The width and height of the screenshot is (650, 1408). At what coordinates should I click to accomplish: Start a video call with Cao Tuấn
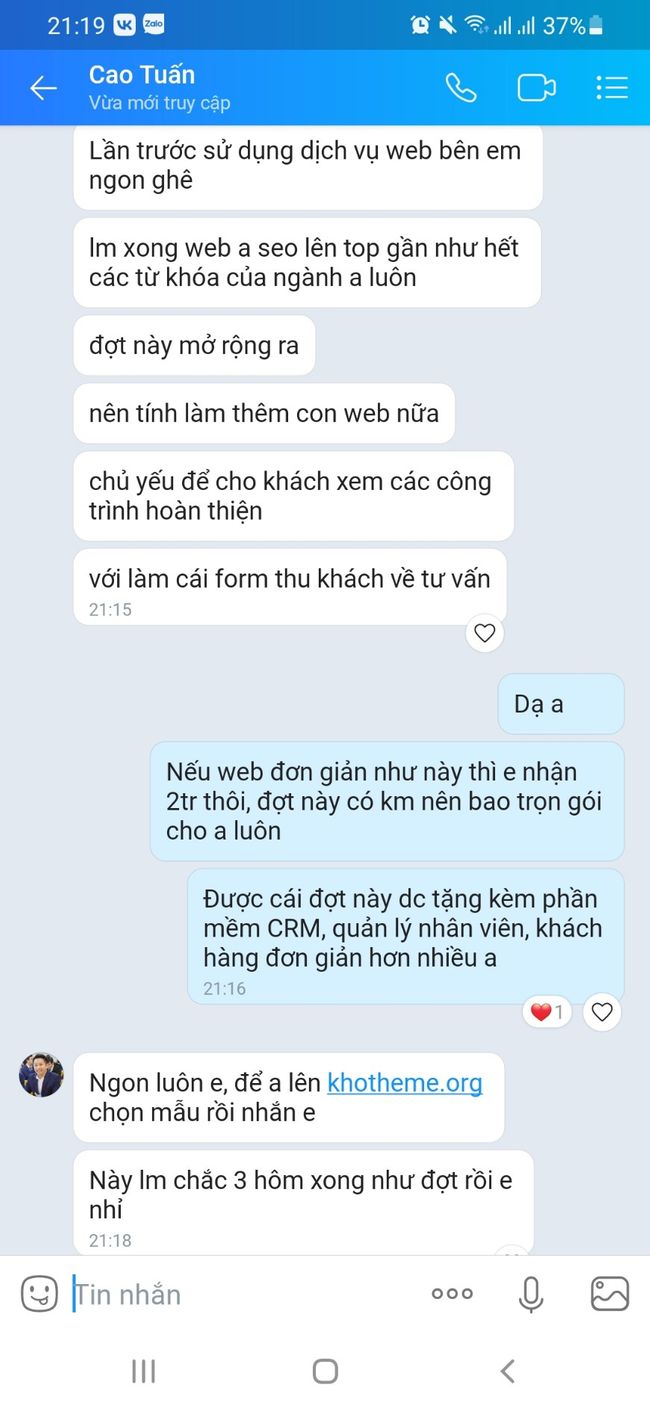point(536,88)
